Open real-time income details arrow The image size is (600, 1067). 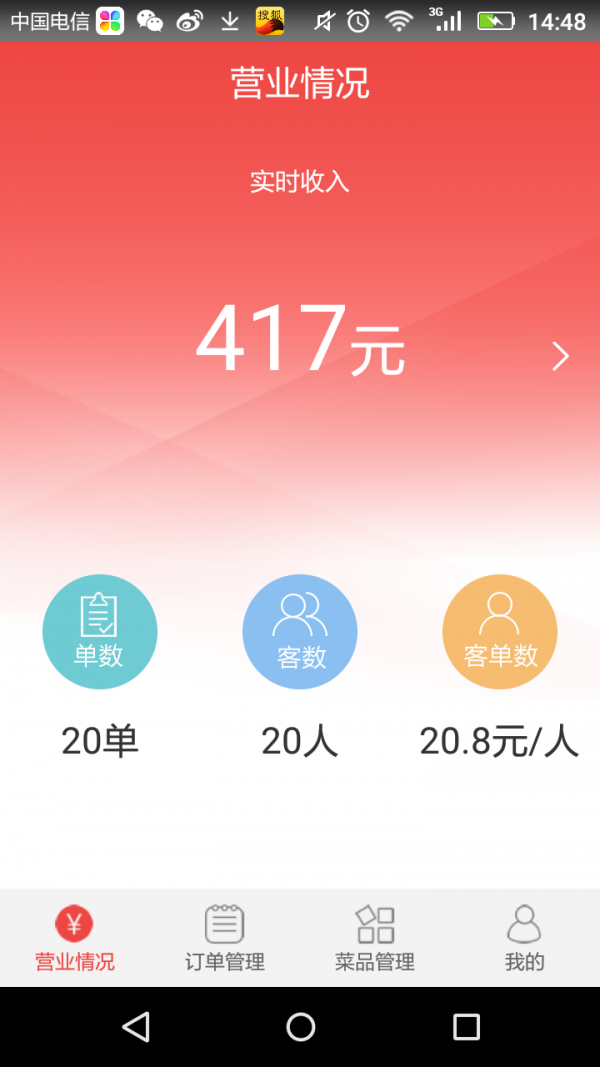560,357
